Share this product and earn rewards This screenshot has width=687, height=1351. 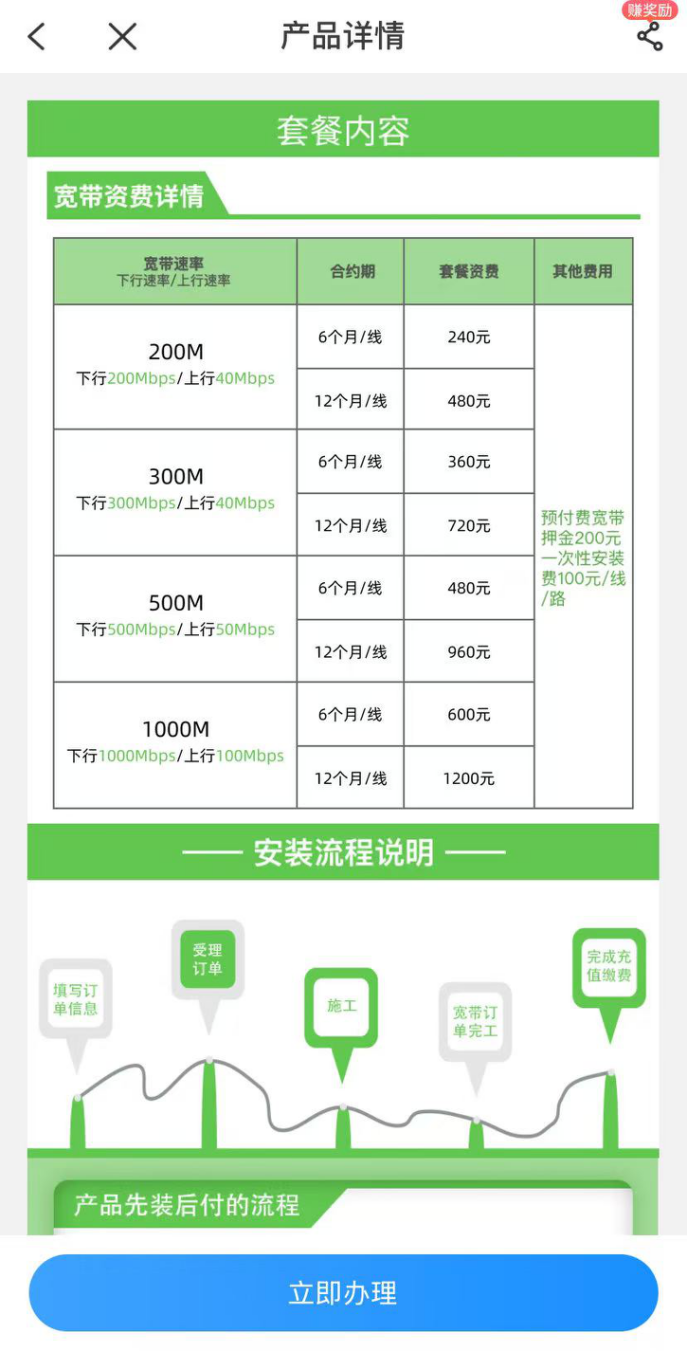pos(649,36)
